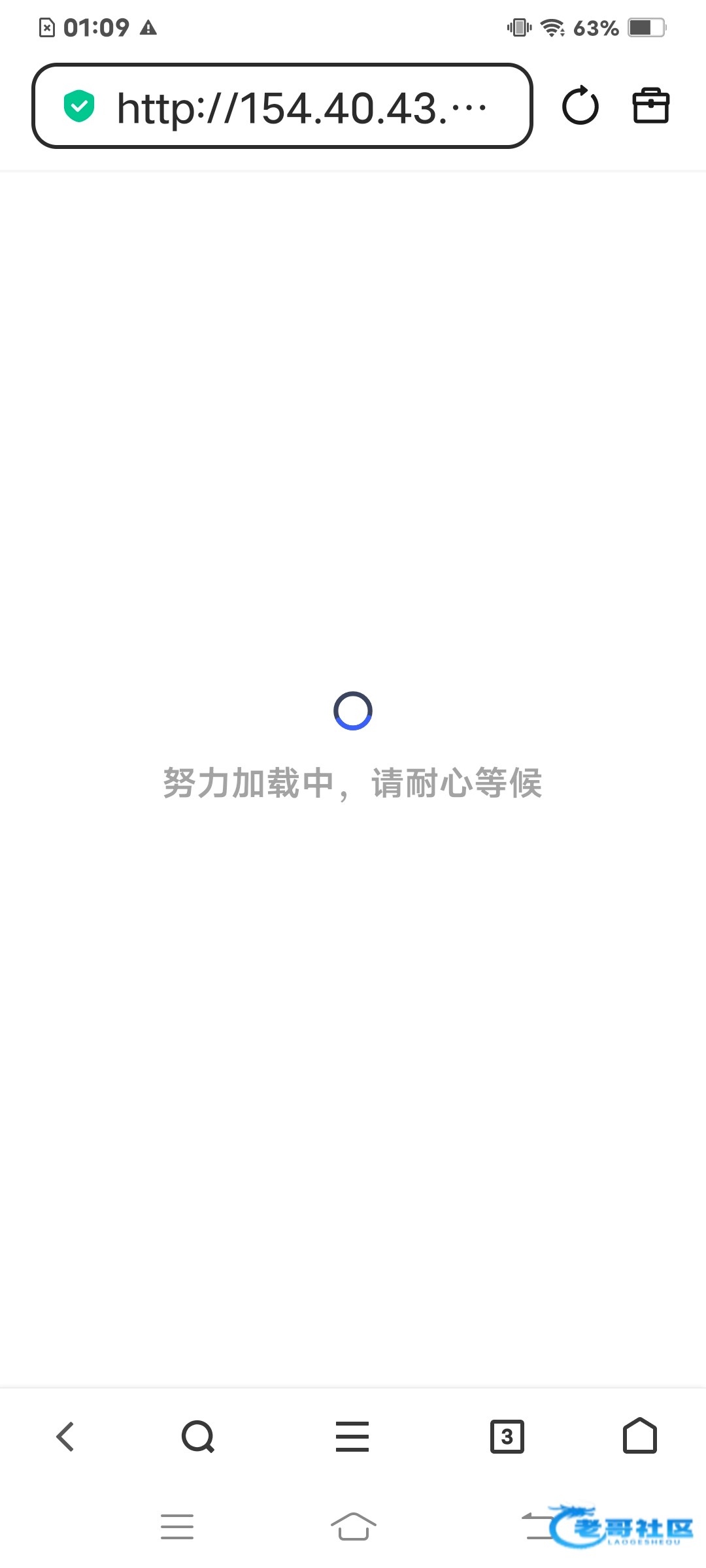View the 3 open tabs
Viewport: 706px width, 1568px height.
507,1437
